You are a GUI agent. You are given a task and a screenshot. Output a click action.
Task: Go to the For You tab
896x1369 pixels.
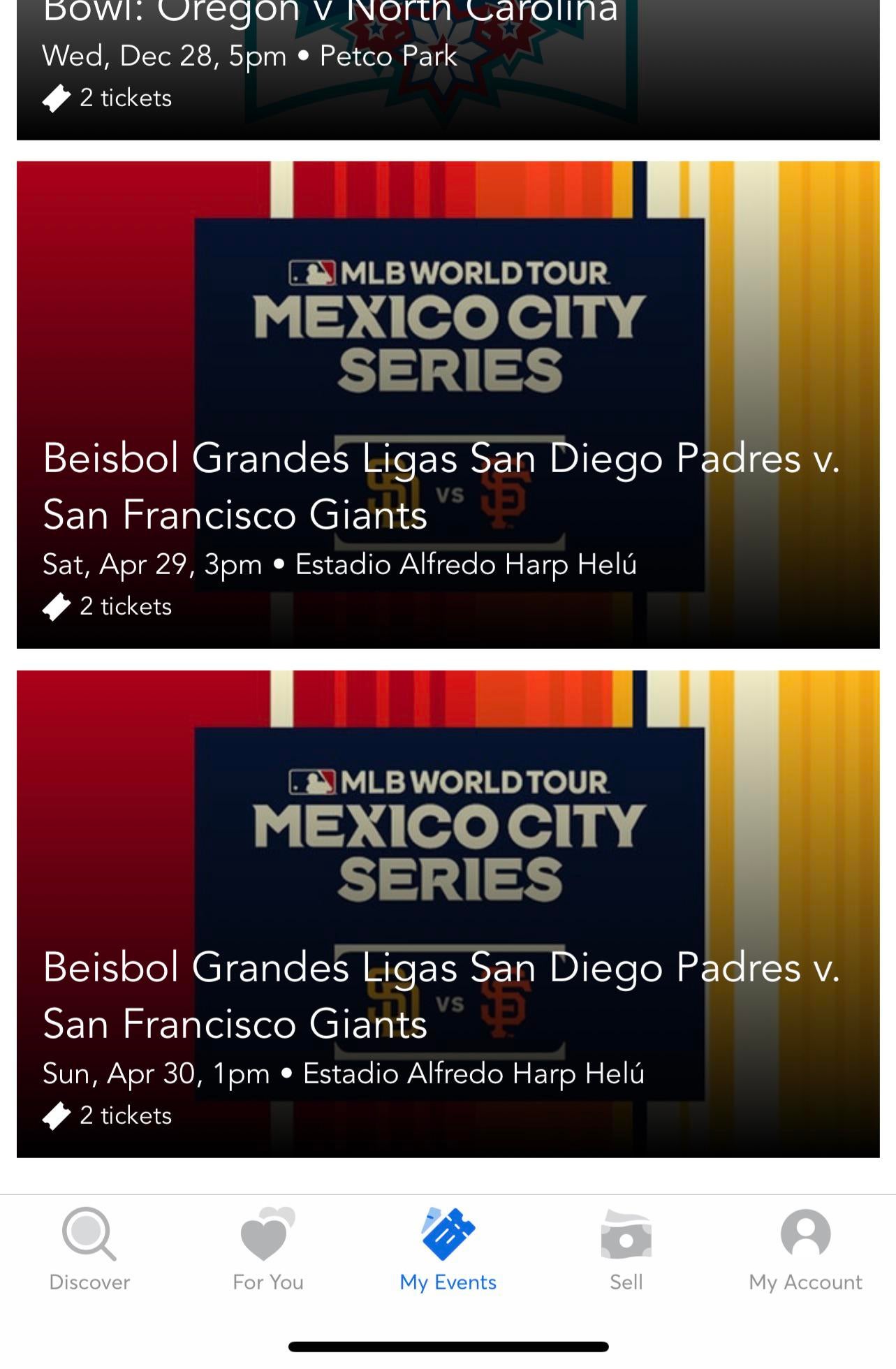click(268, 1250)
